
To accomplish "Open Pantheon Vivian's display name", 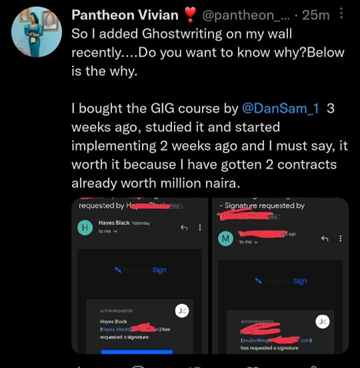I will pos(125,15).
